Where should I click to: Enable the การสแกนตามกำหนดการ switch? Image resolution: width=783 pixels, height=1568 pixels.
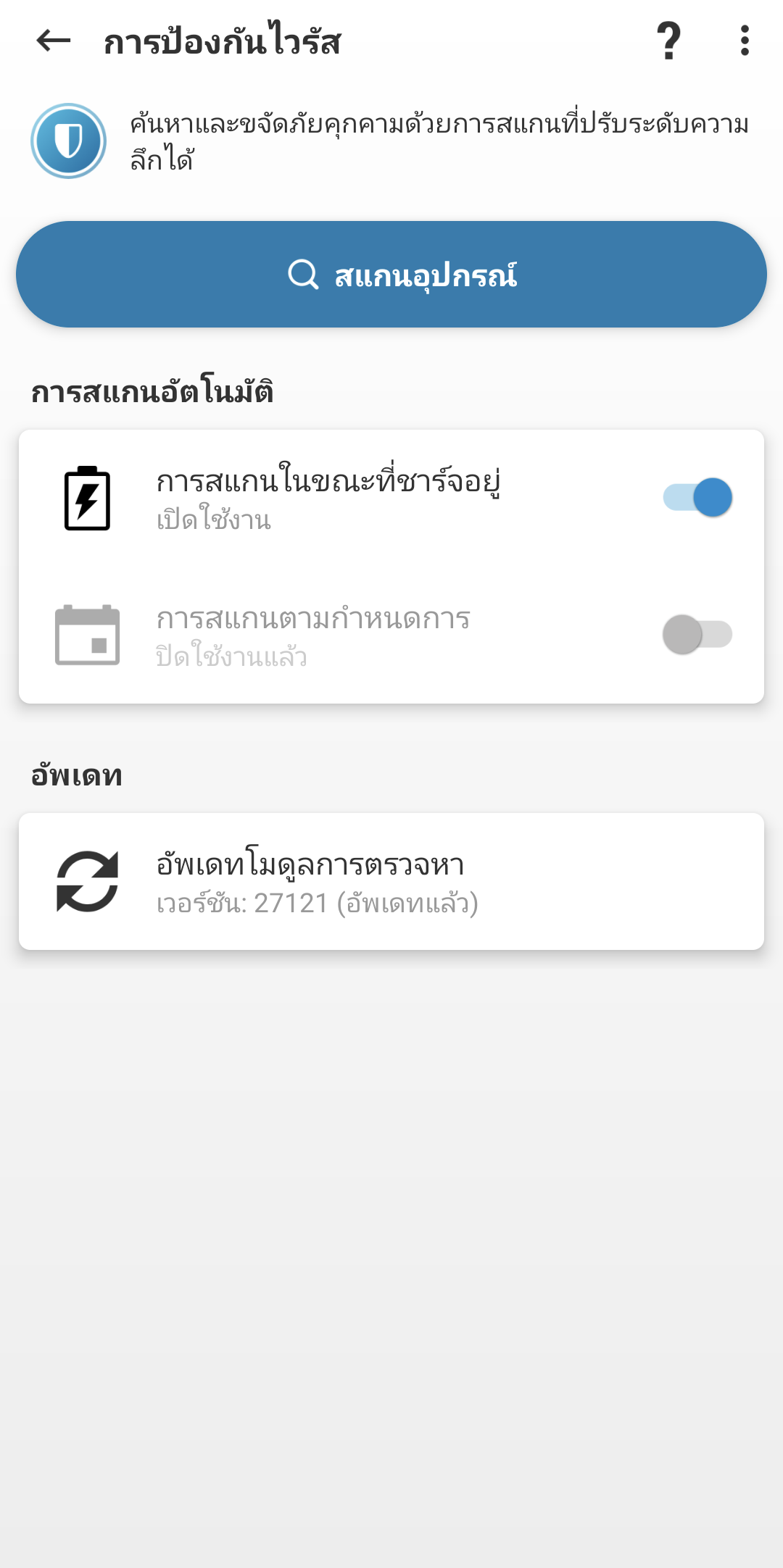[697, 635]
